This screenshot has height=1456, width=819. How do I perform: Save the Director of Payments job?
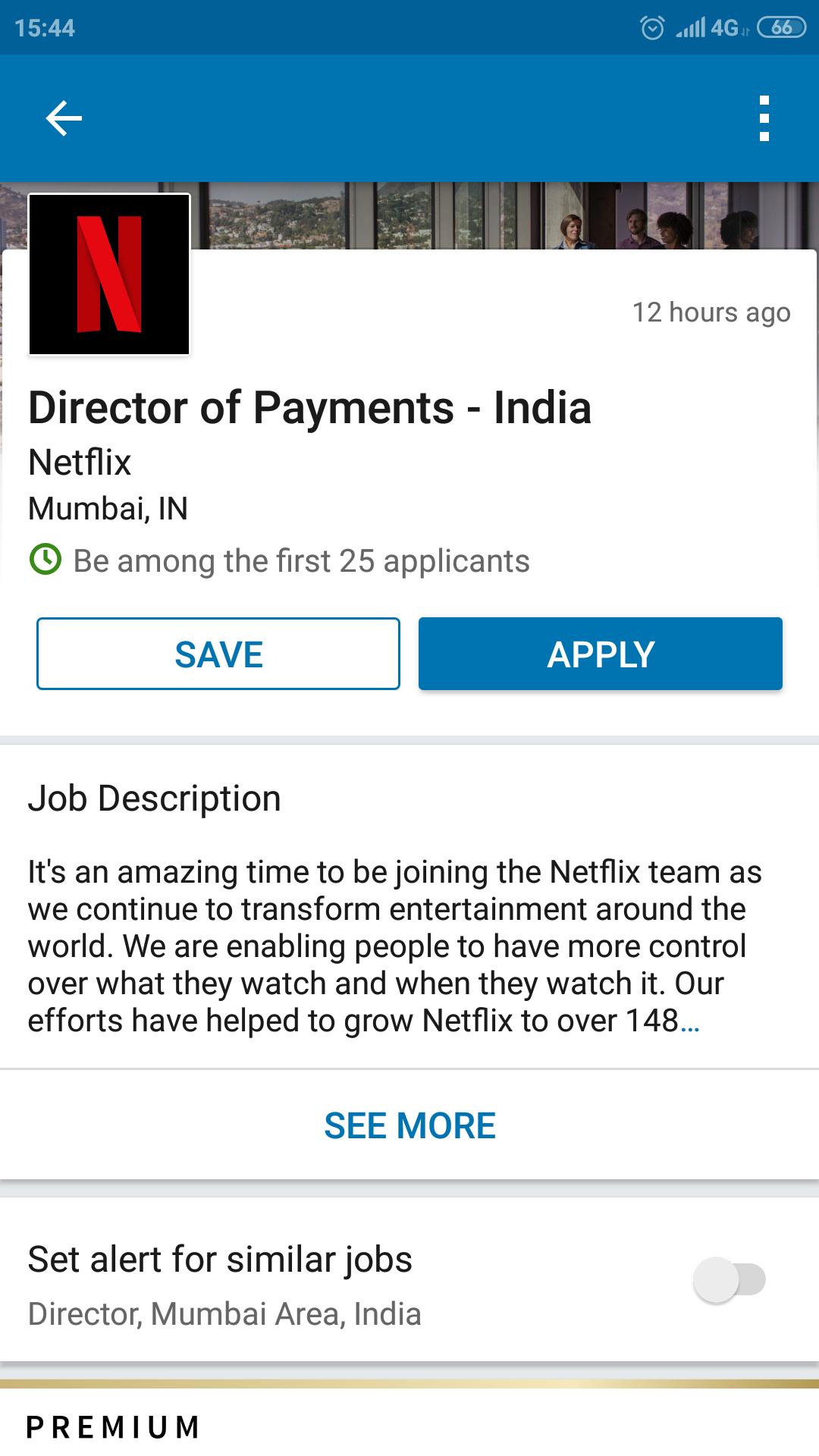point(218,654)
